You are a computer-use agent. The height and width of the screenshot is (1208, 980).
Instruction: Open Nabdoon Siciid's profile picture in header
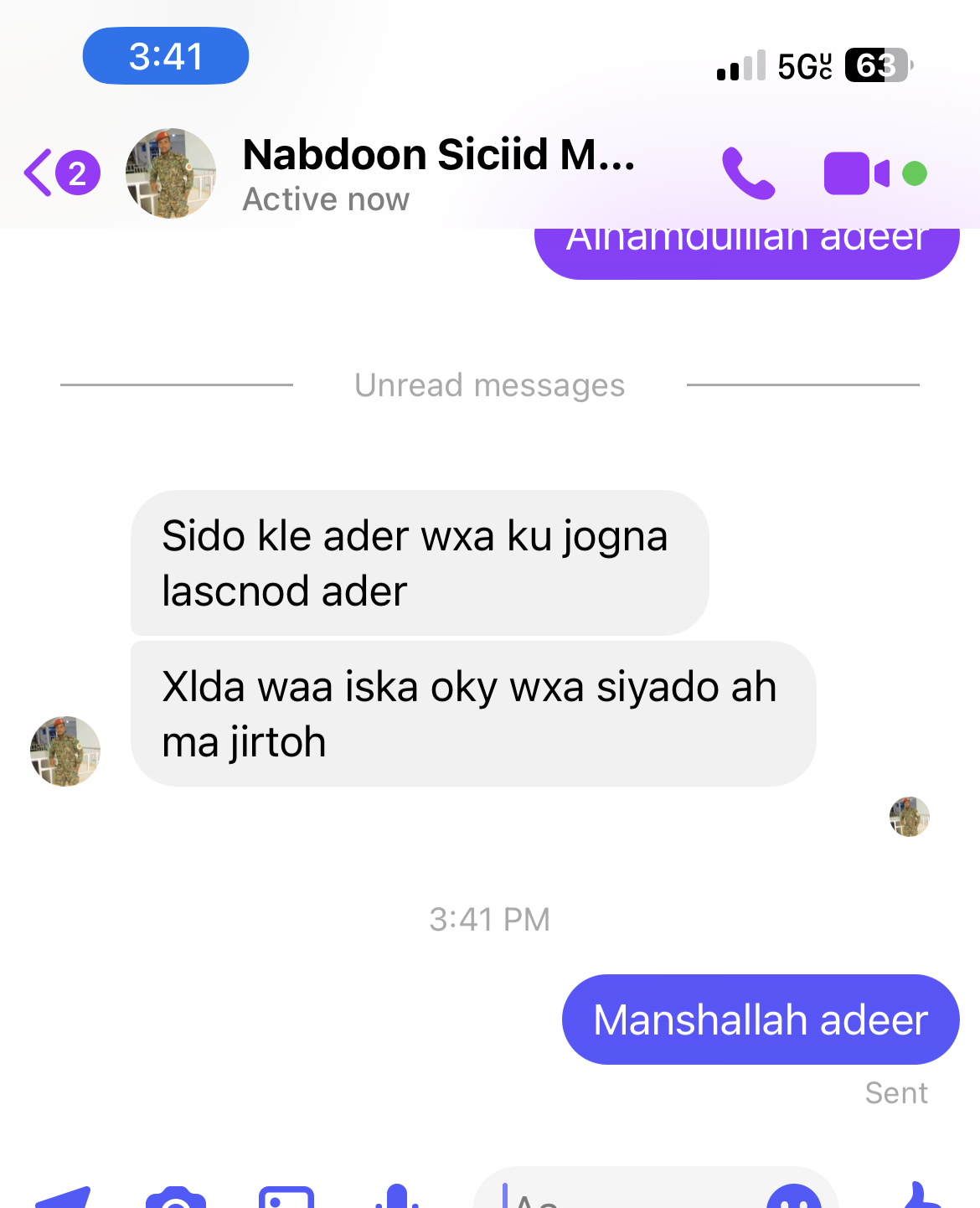tap(171, 173)
